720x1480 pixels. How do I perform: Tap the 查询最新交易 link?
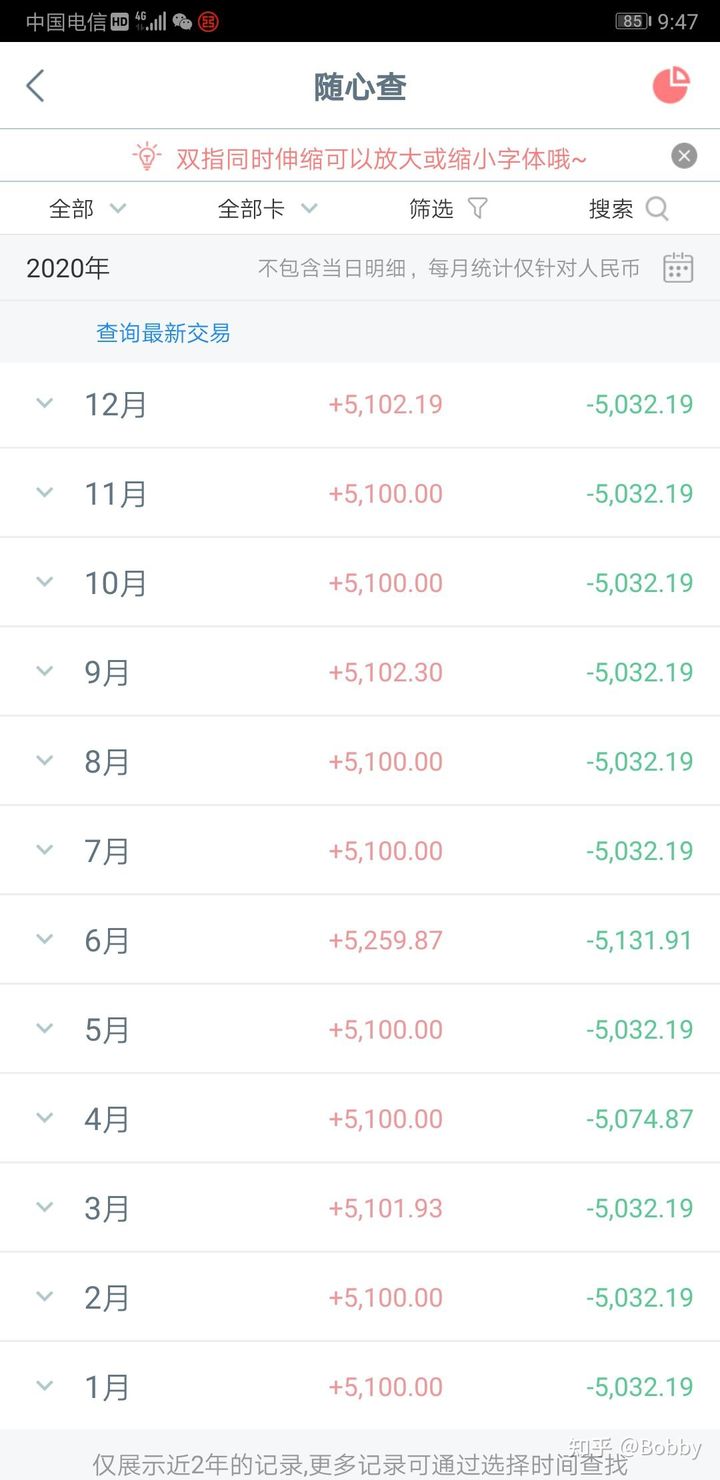point(163,331)
